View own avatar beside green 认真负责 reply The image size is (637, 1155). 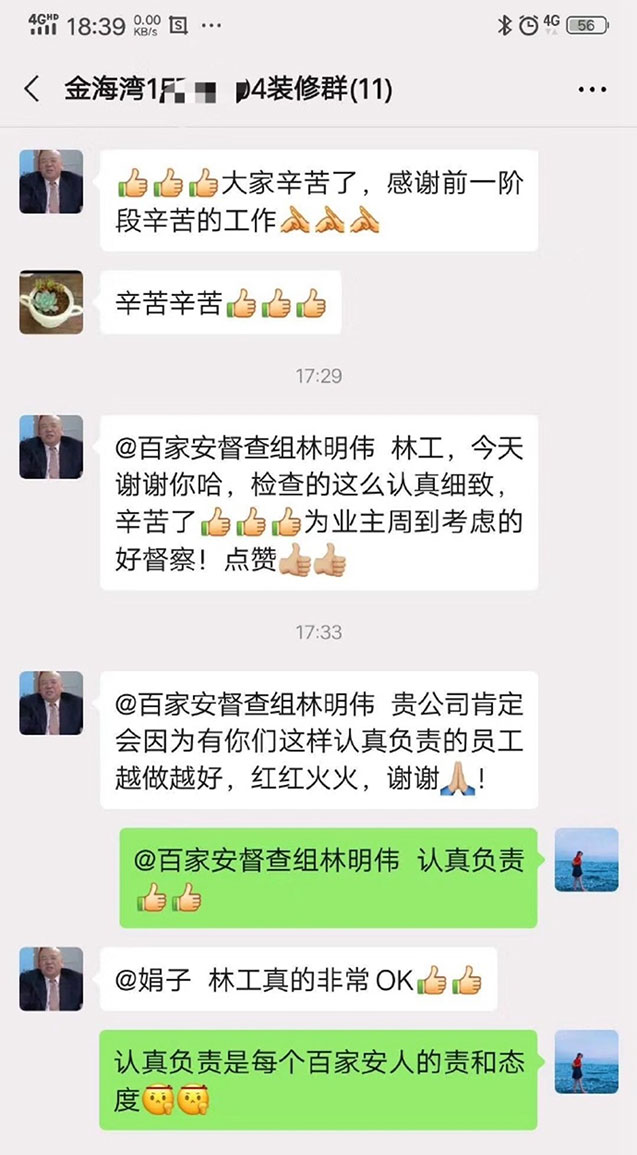586,859
